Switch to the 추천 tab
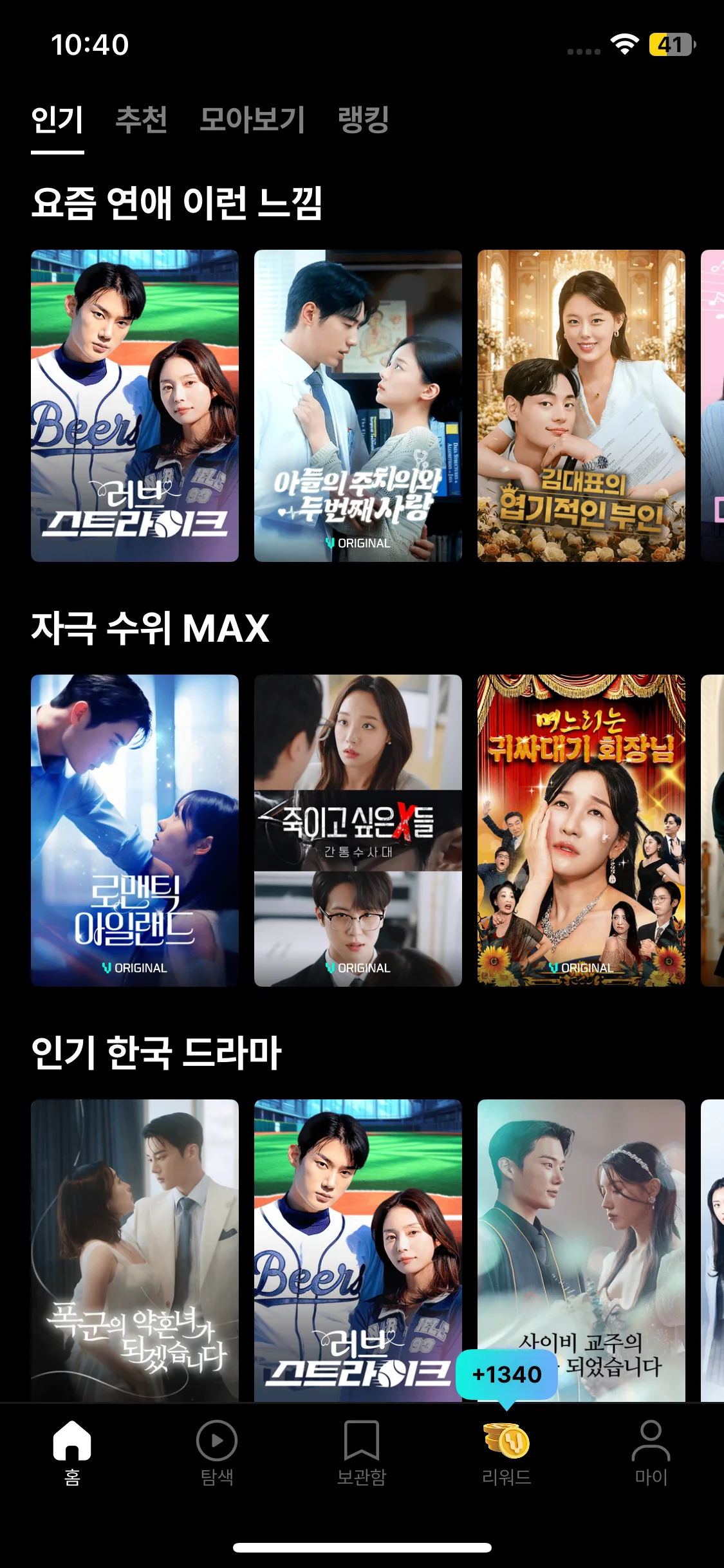Image resolution: width=724 pixels, height=1568 pixels. tap(141, 120)
